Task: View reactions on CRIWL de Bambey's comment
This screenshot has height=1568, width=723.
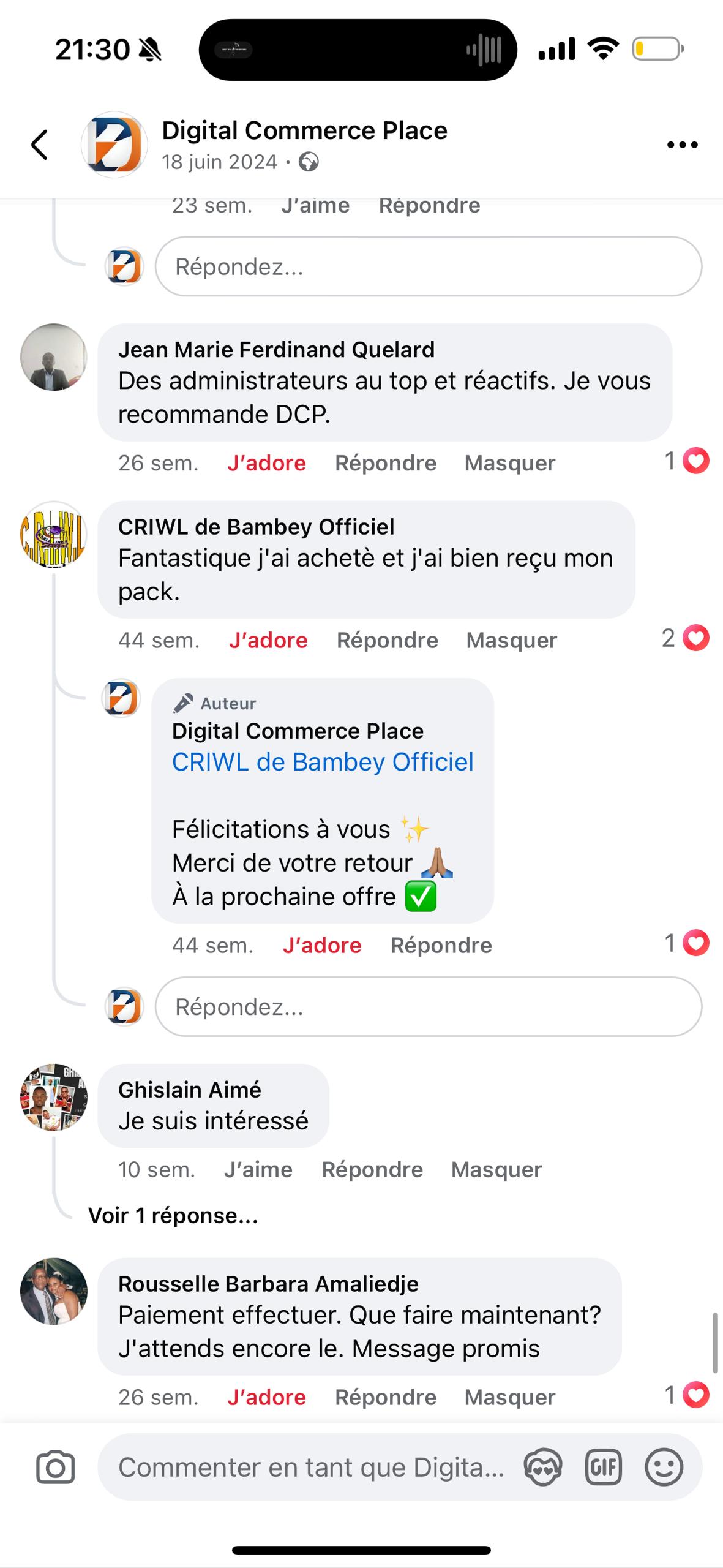Action: coord(685,638)
